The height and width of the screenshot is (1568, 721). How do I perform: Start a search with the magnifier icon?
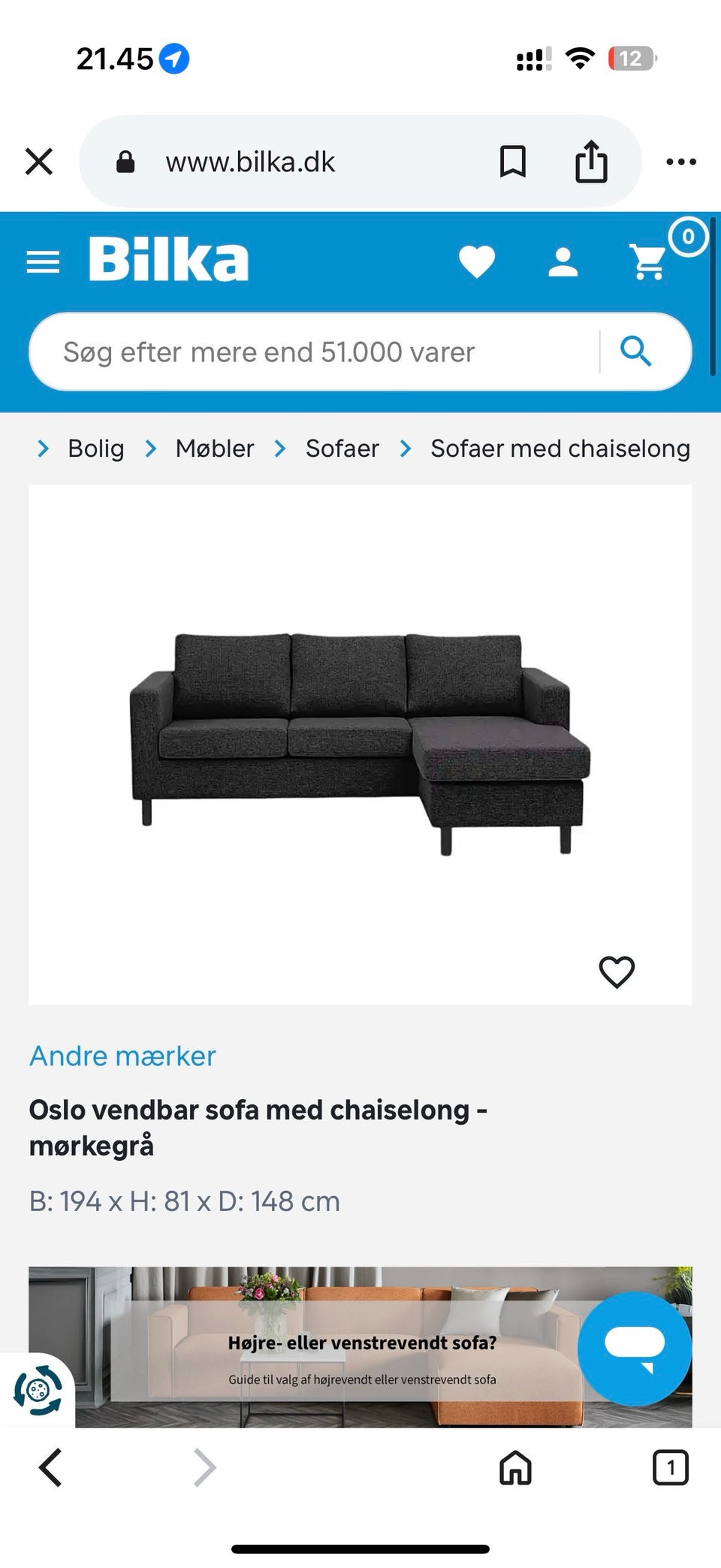(637, 351)
